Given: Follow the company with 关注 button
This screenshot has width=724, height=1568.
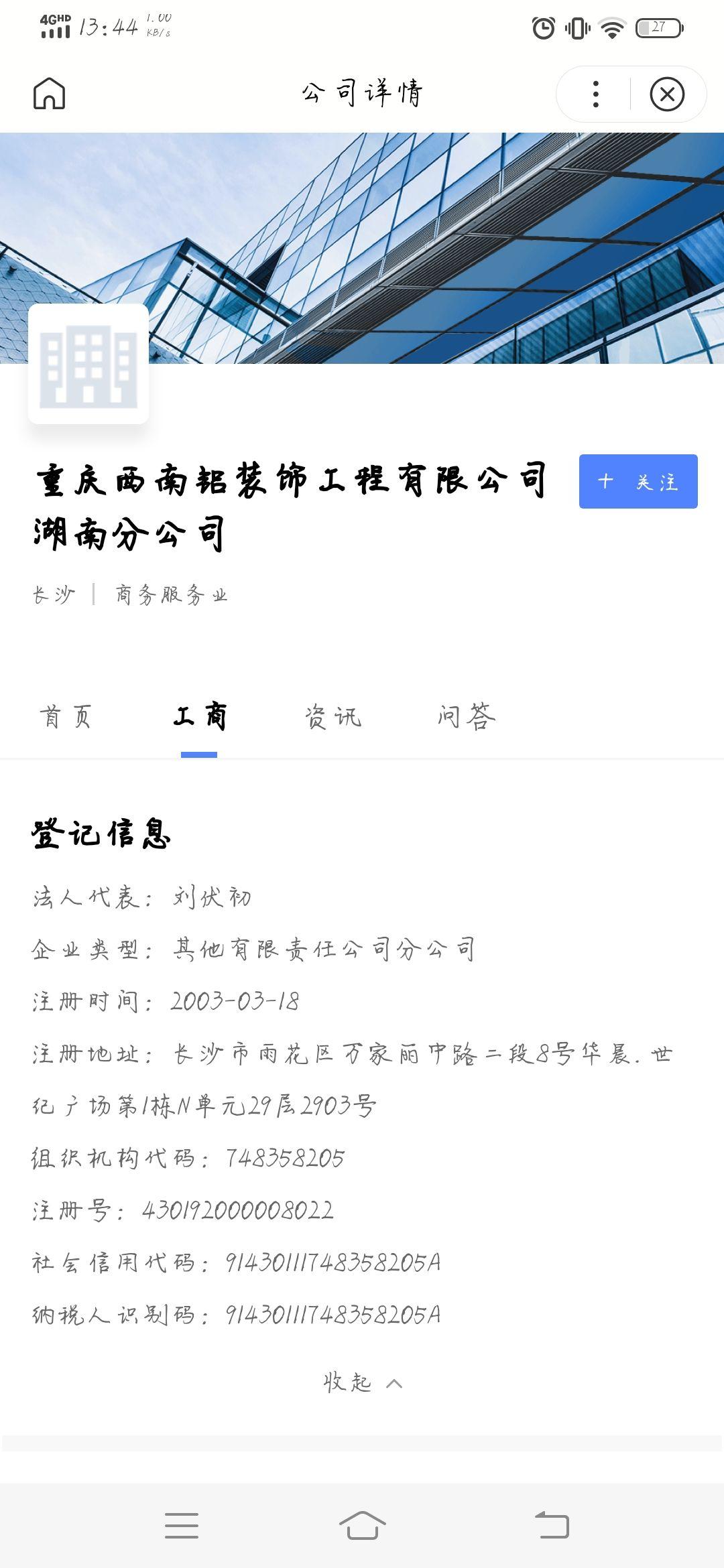Looking at the screenshot, I should [638, 481].
